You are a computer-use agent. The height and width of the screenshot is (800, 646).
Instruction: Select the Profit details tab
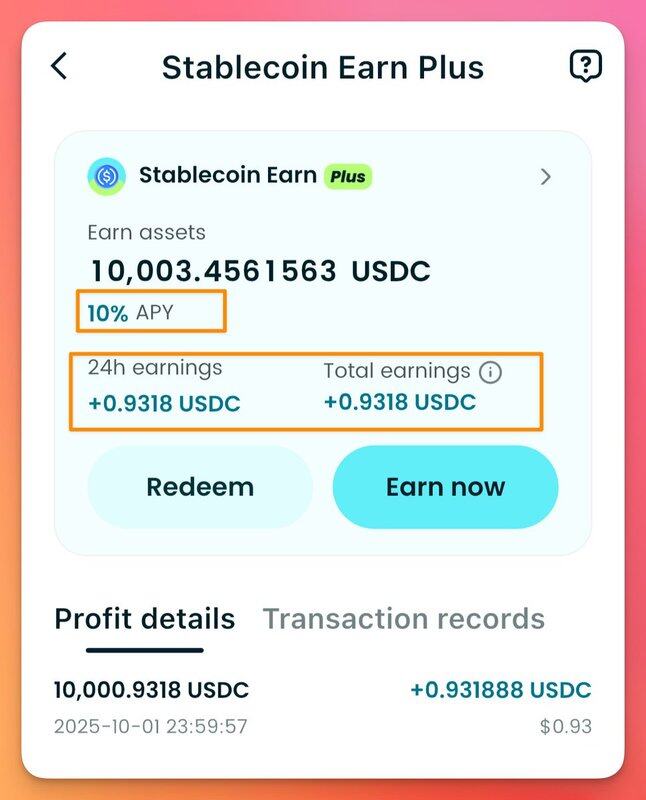point(144,619)
